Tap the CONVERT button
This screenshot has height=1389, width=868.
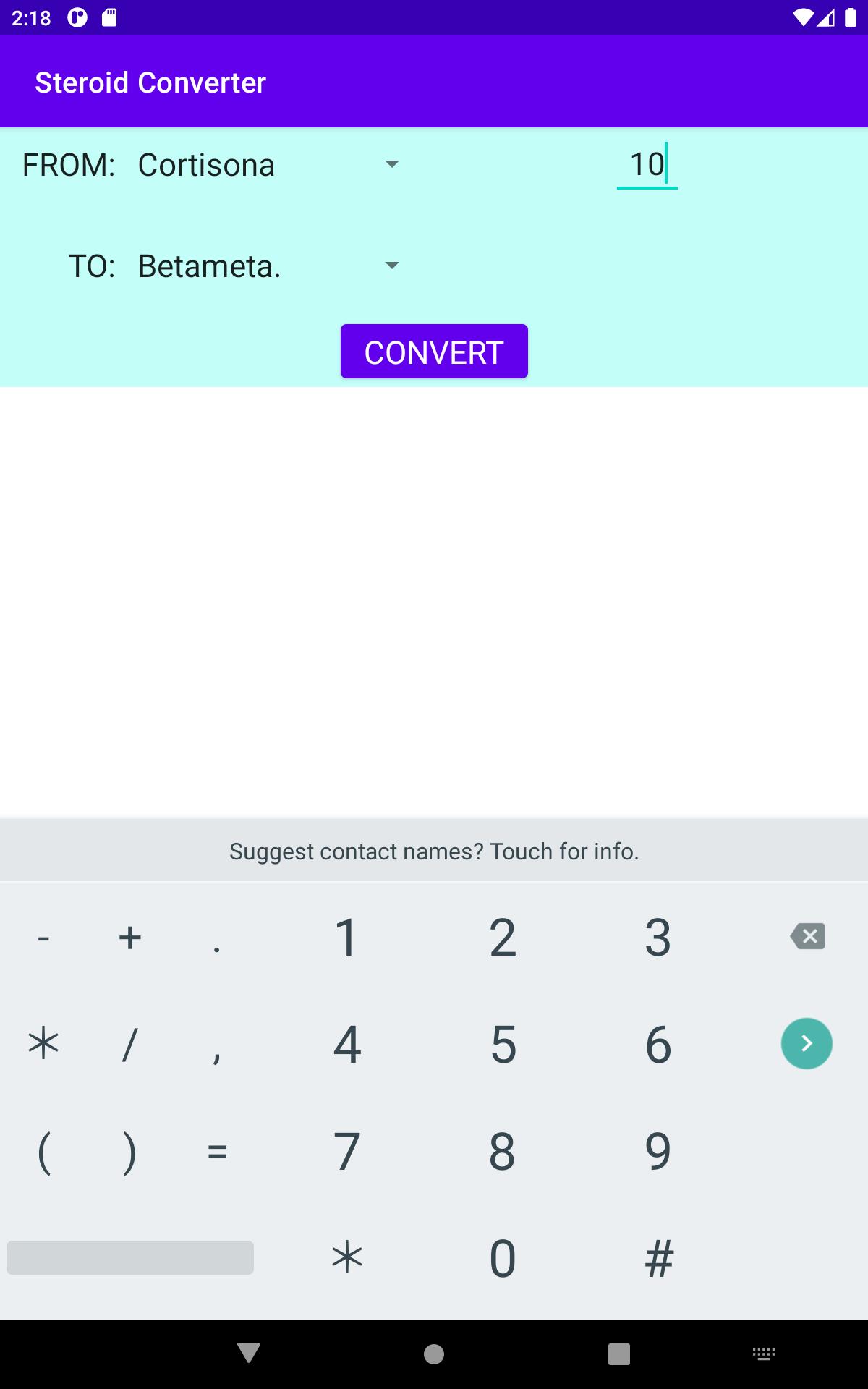[x=434, y=352]
